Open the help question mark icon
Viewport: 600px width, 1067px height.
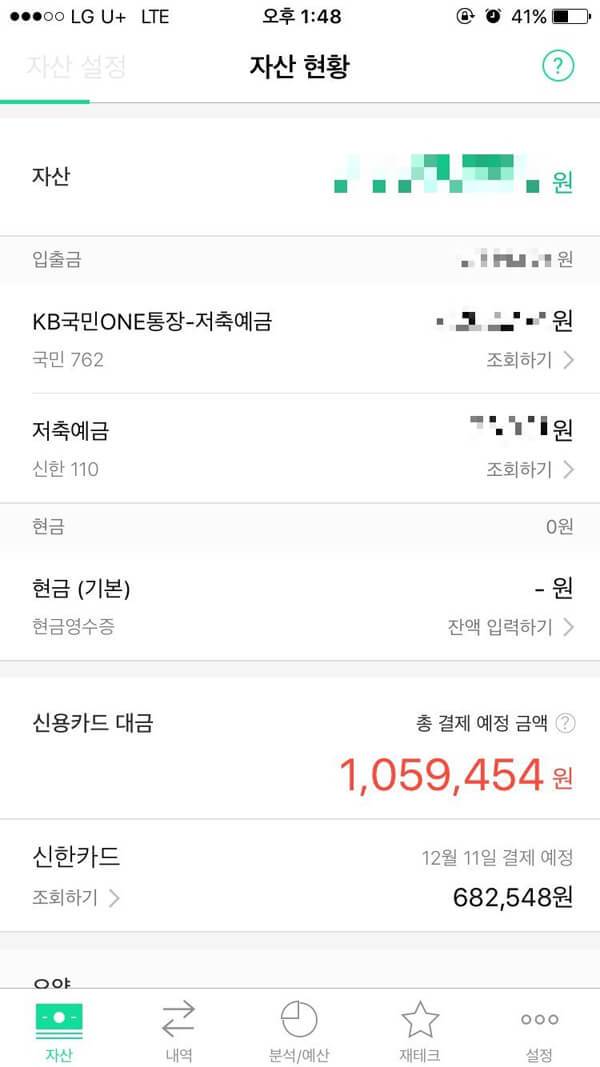point(558,67)
